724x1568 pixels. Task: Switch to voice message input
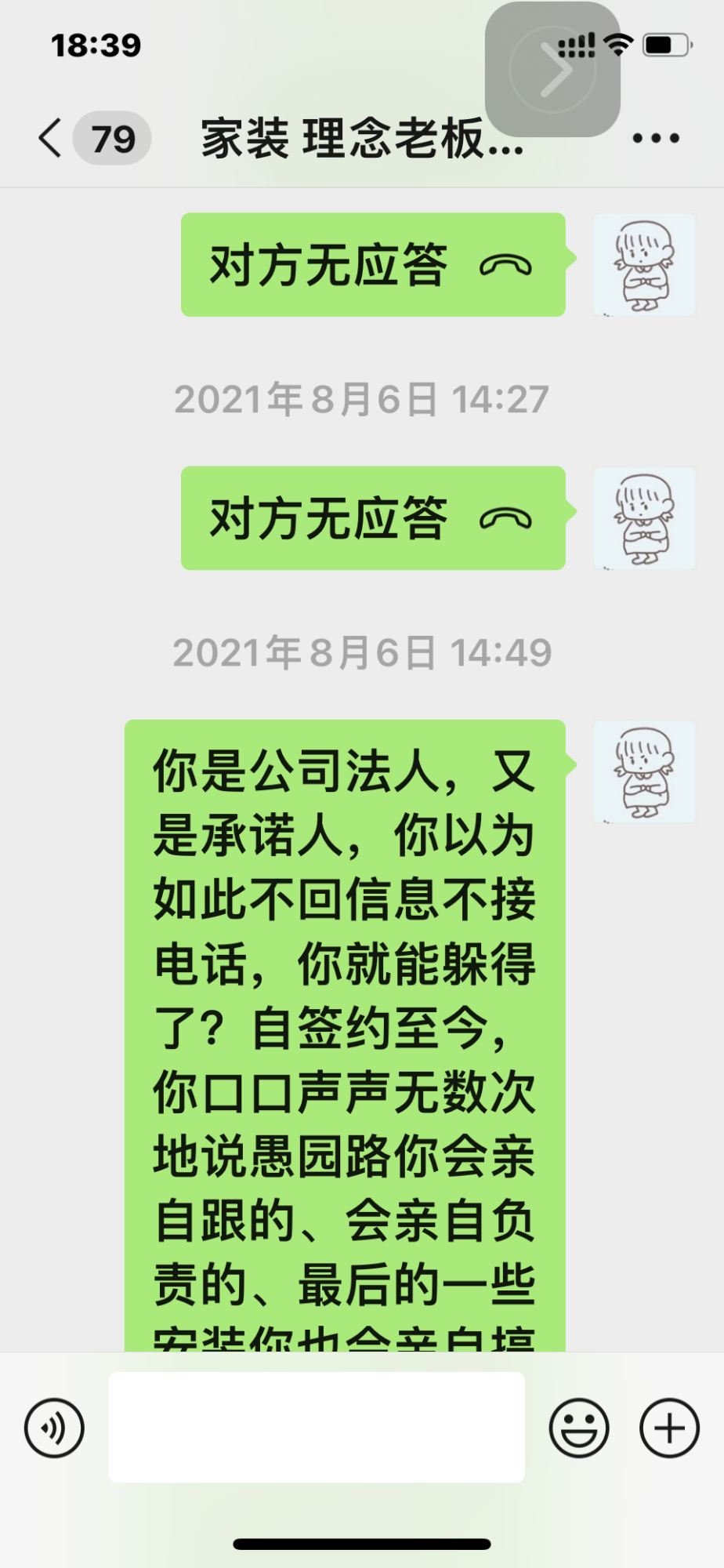[54, 1428]
